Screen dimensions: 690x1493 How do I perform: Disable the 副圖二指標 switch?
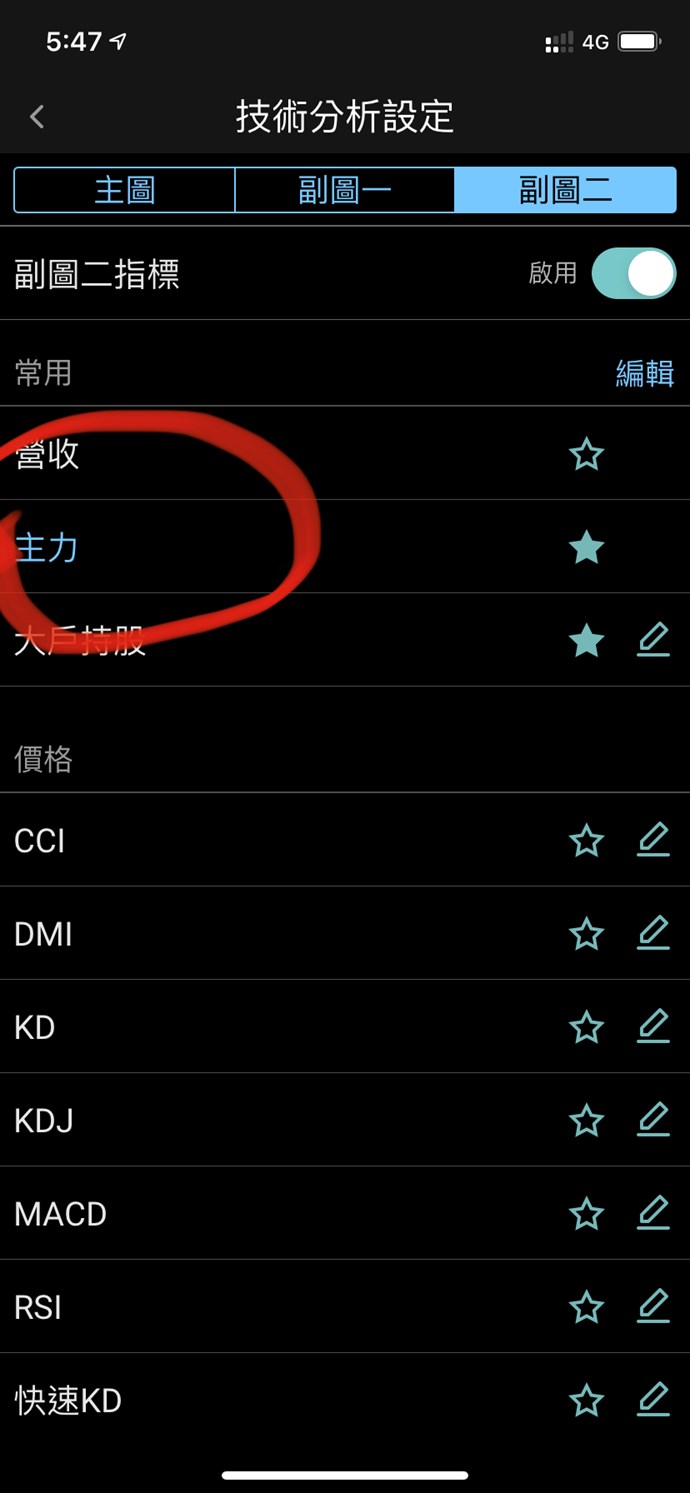pos(633,274)
